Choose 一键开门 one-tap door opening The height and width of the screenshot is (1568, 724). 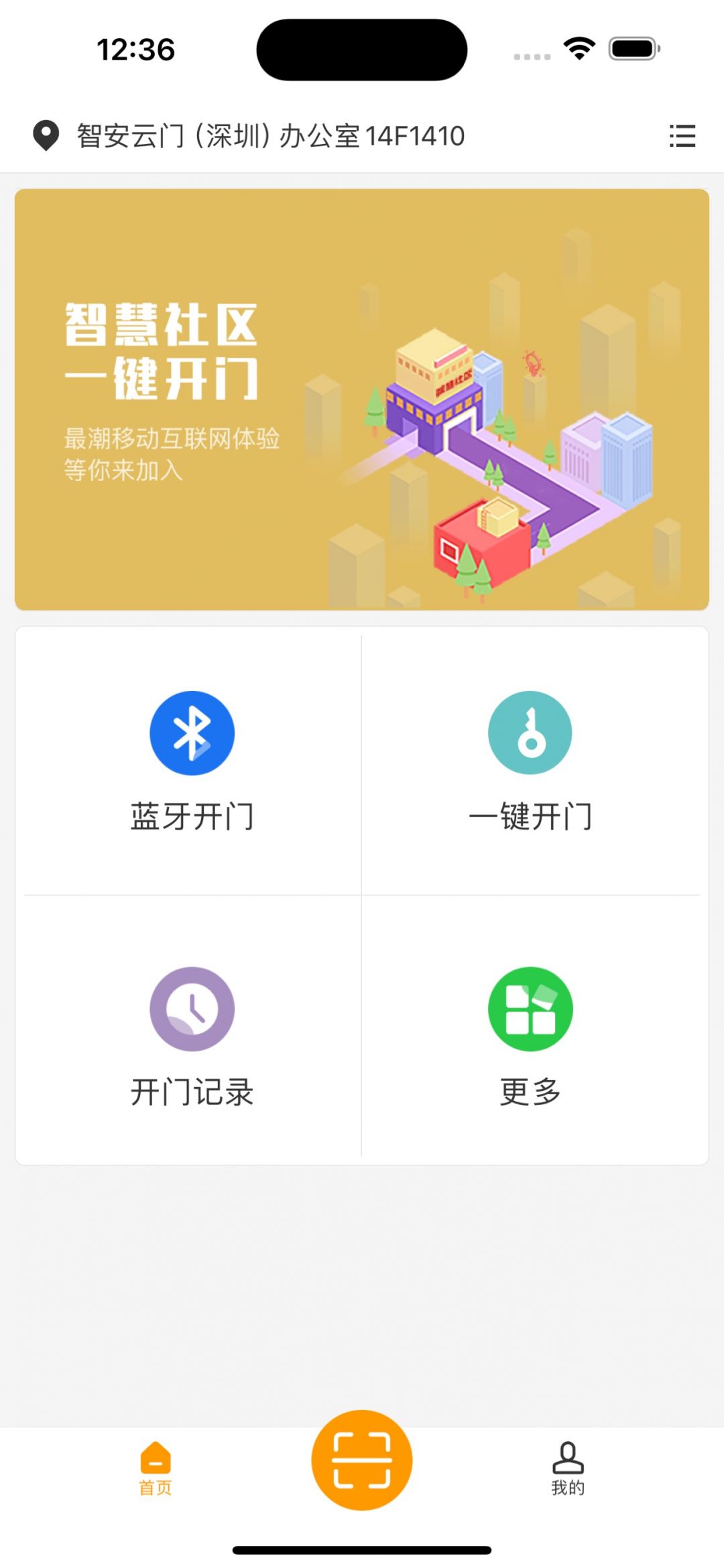[530, 761]
